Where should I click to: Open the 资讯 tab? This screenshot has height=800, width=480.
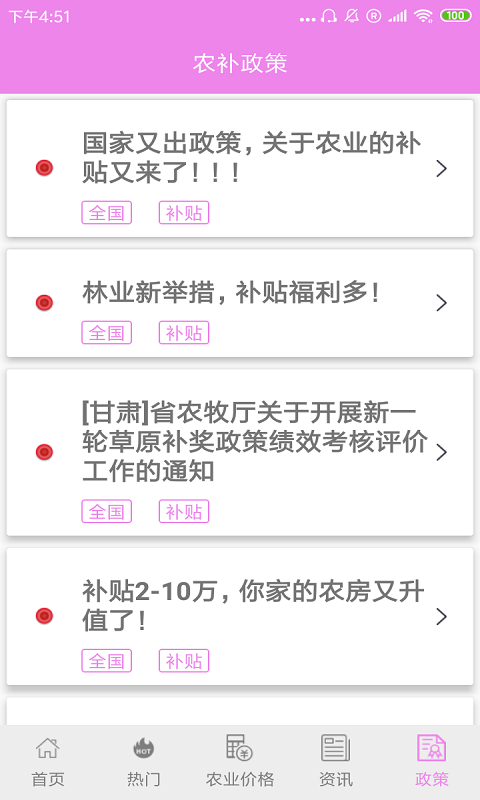click(336, 762)
